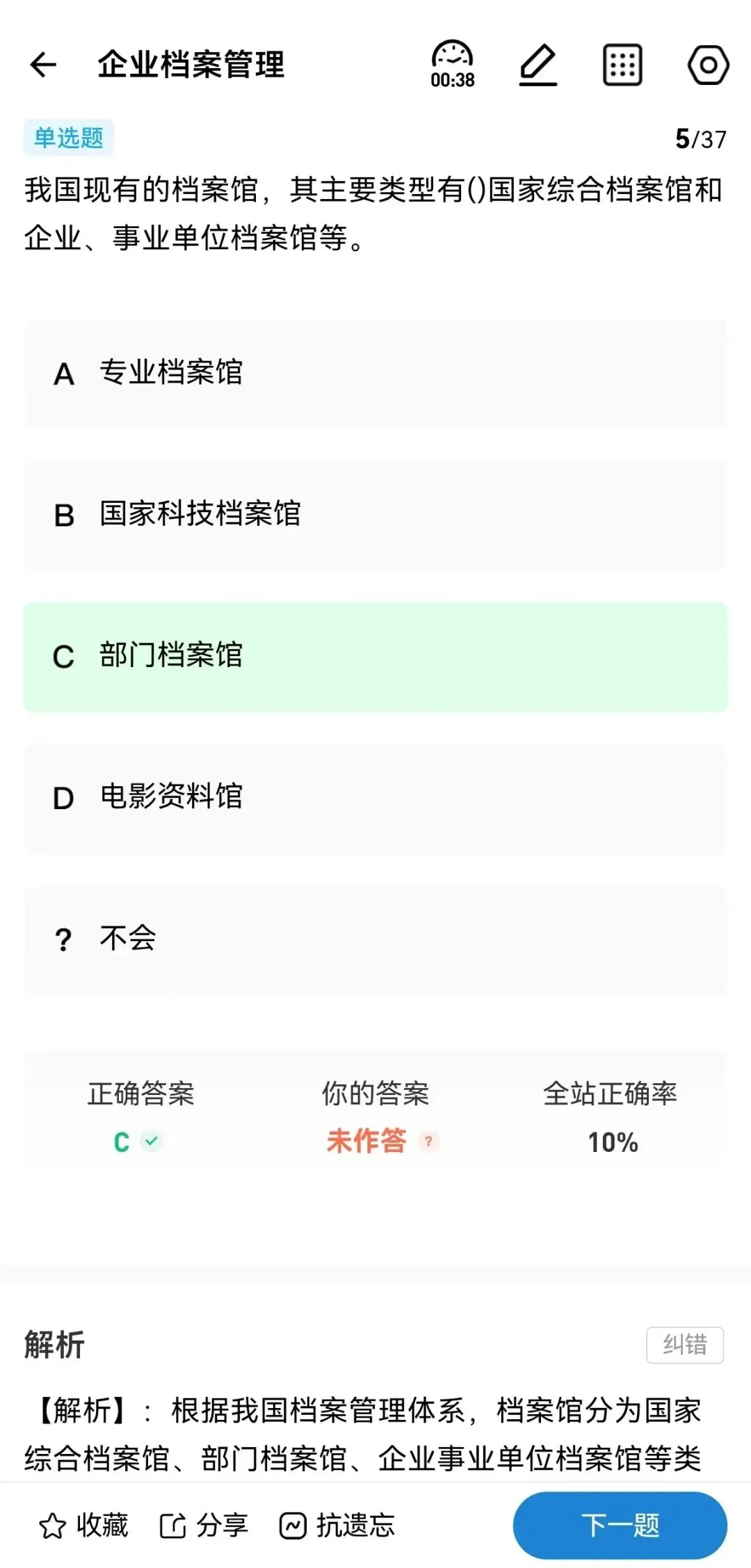Go to the next question 下一题
The image size is (751, 1568).
click(x=620, y=1525)
